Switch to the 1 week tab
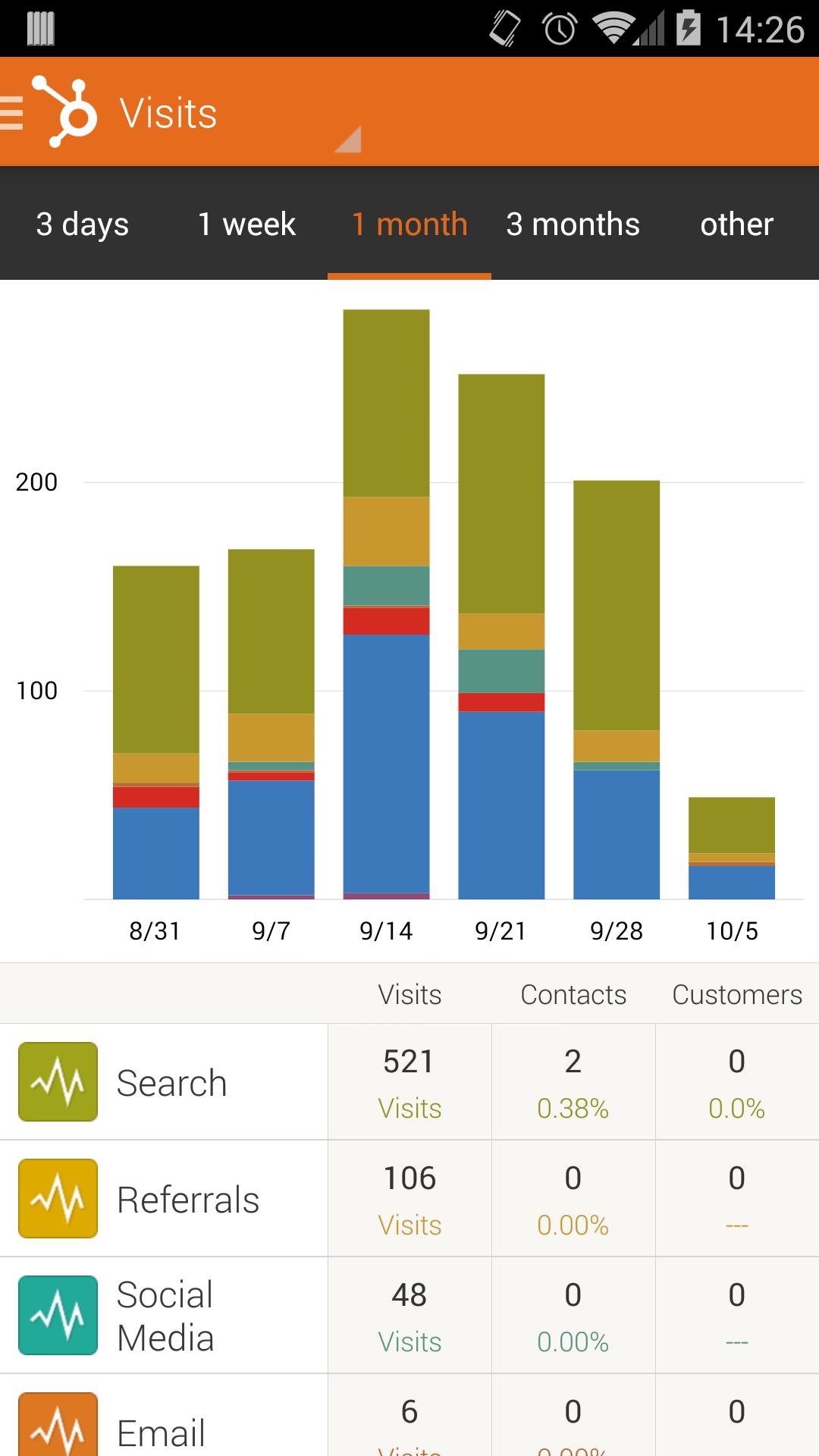Screen dimensions: 819x1456 coord(246,224)
